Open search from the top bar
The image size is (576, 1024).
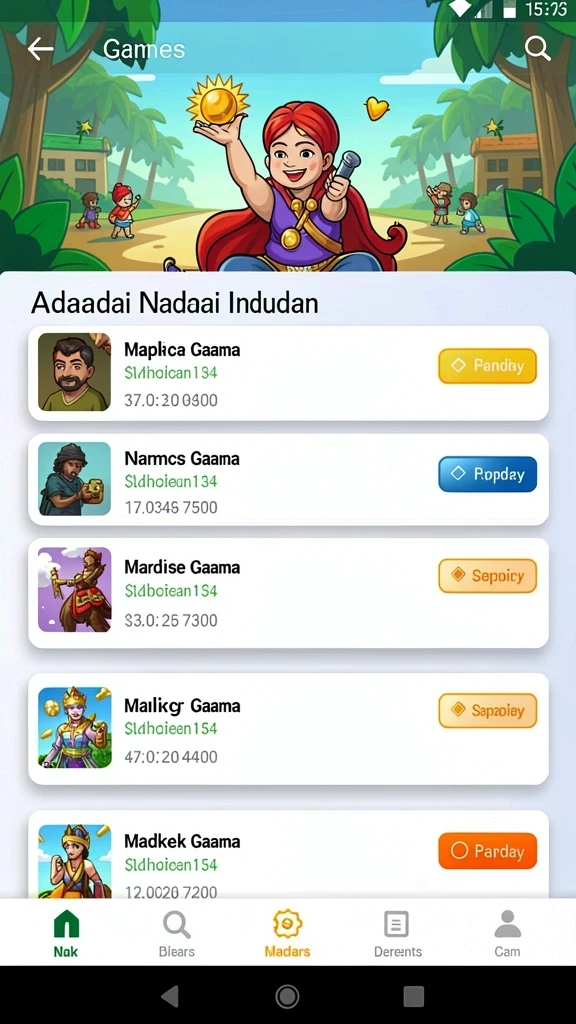coord(537,48)
